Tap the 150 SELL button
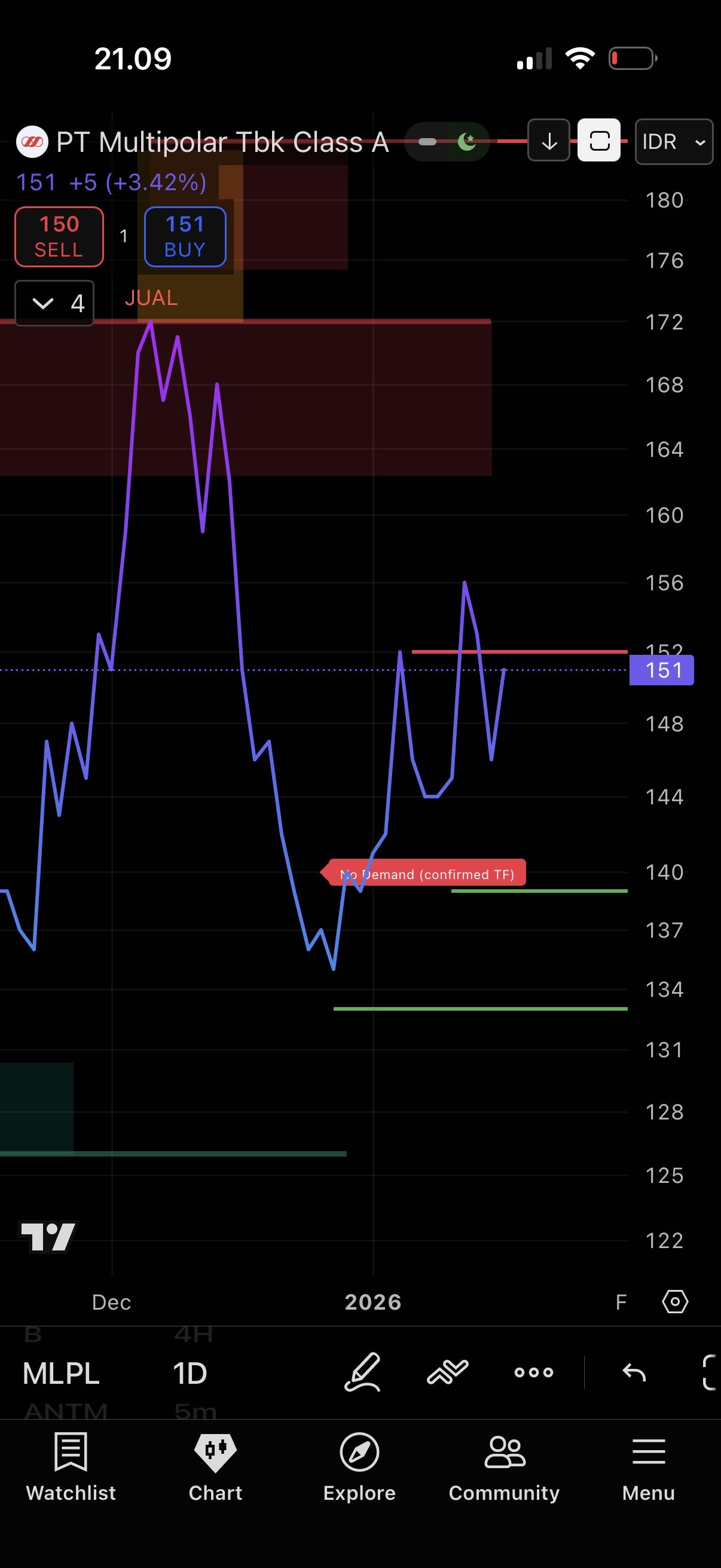This screenshot has width=721, height=1568. [x=59, y=237]
